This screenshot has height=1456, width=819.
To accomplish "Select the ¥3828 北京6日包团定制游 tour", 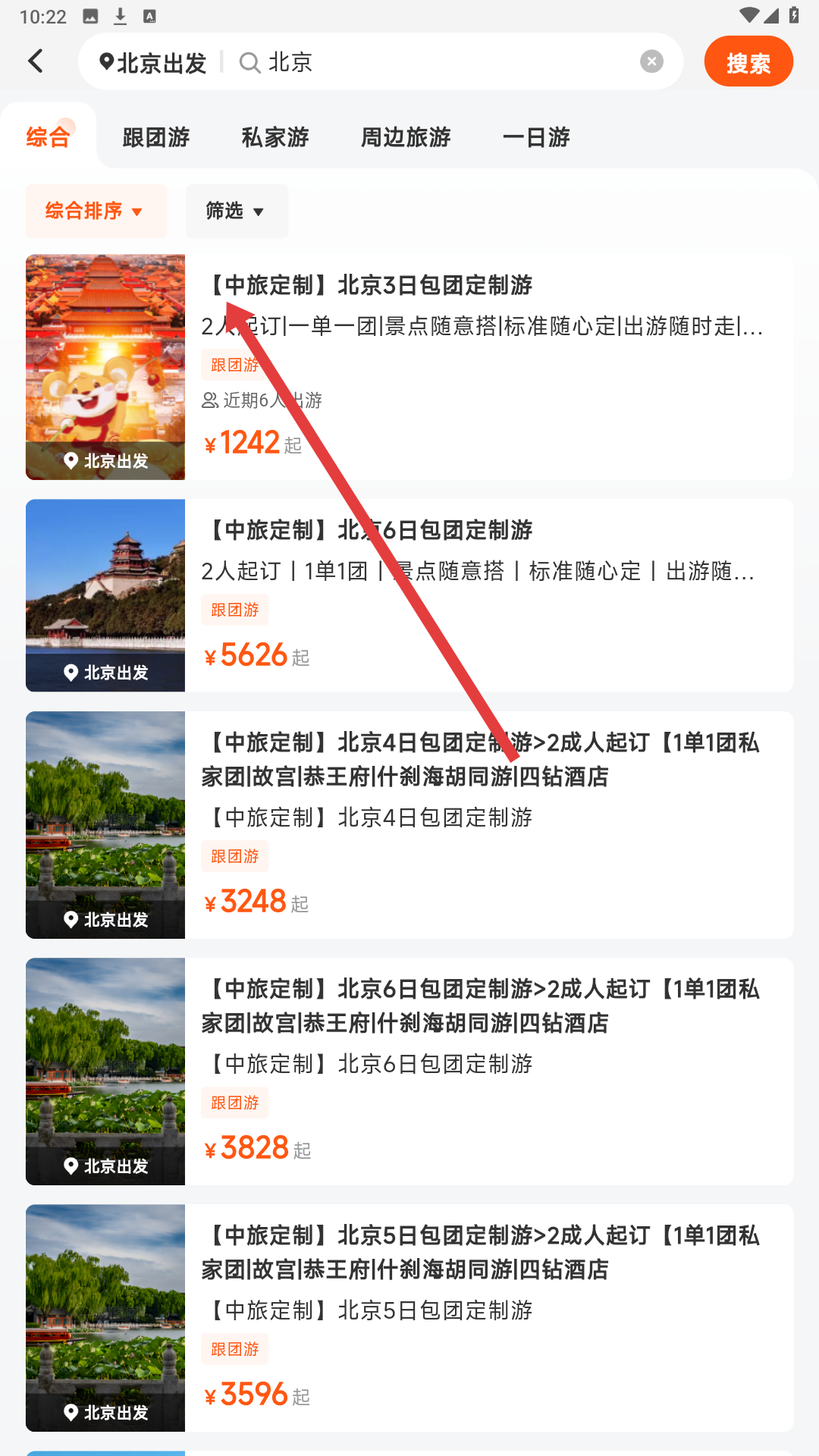I will coord(485,1071).
